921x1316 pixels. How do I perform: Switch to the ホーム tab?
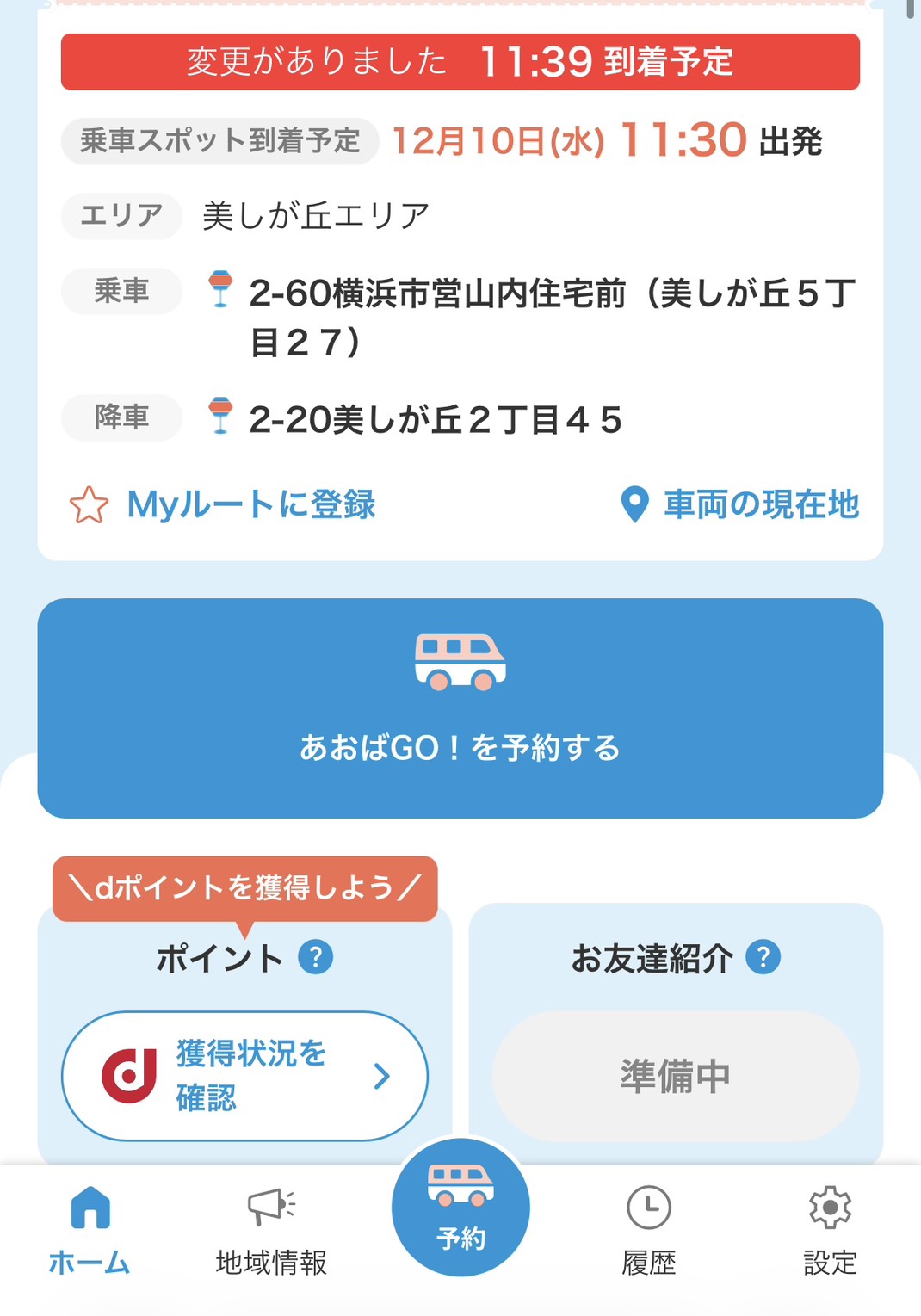(90, 1231)
